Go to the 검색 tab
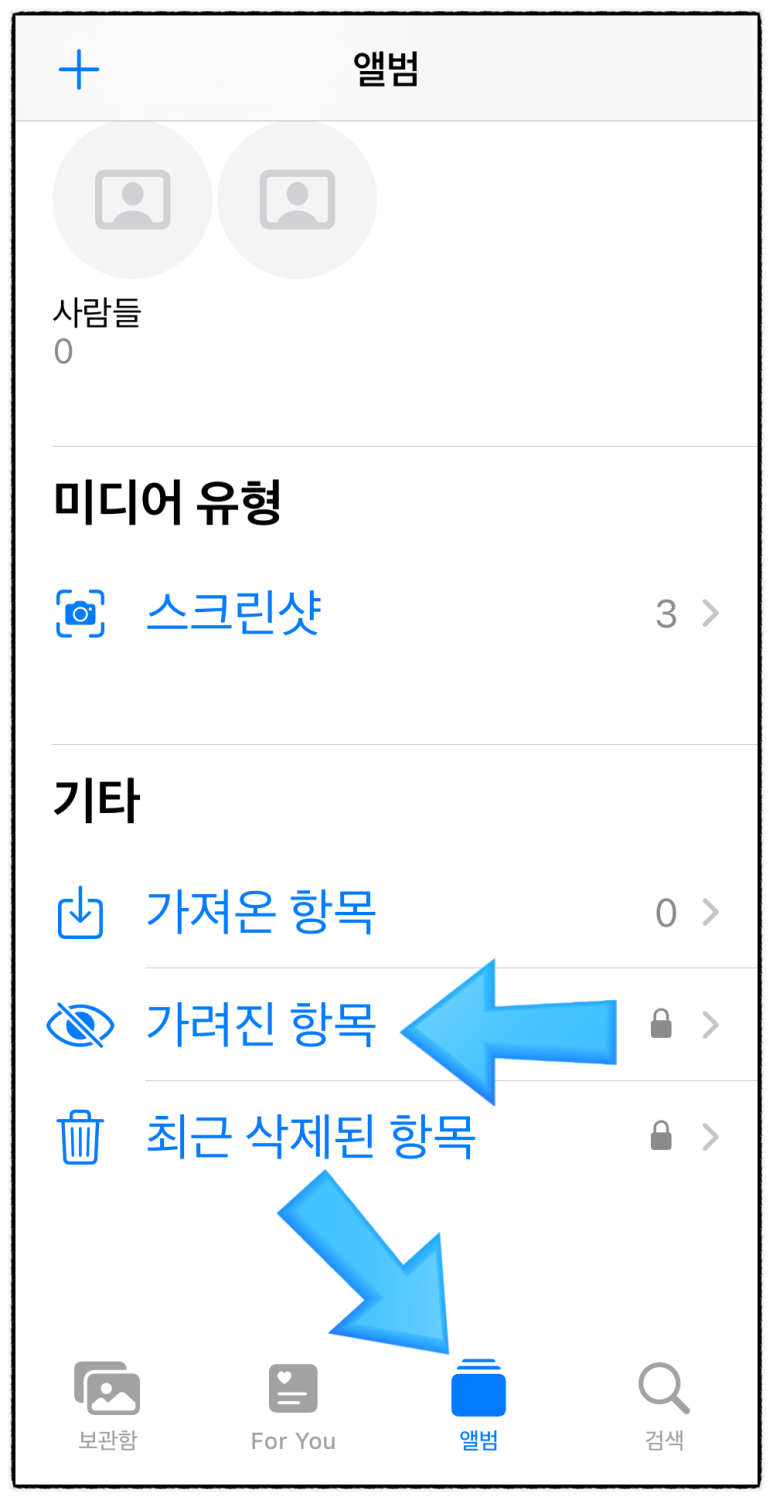The width and height of the screenshot is (773, 1500). coord(664,1405)
